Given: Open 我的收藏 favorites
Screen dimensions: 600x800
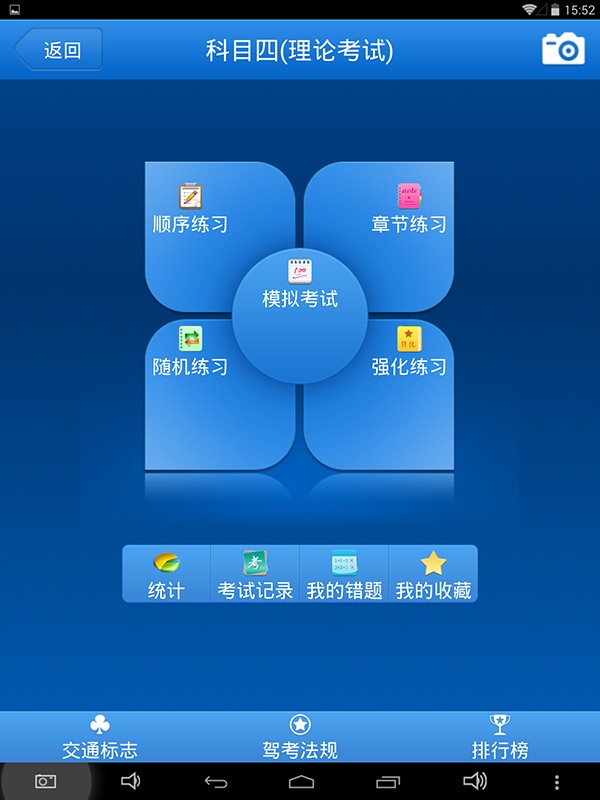Looking at the screenshot, I should point(433,575).
